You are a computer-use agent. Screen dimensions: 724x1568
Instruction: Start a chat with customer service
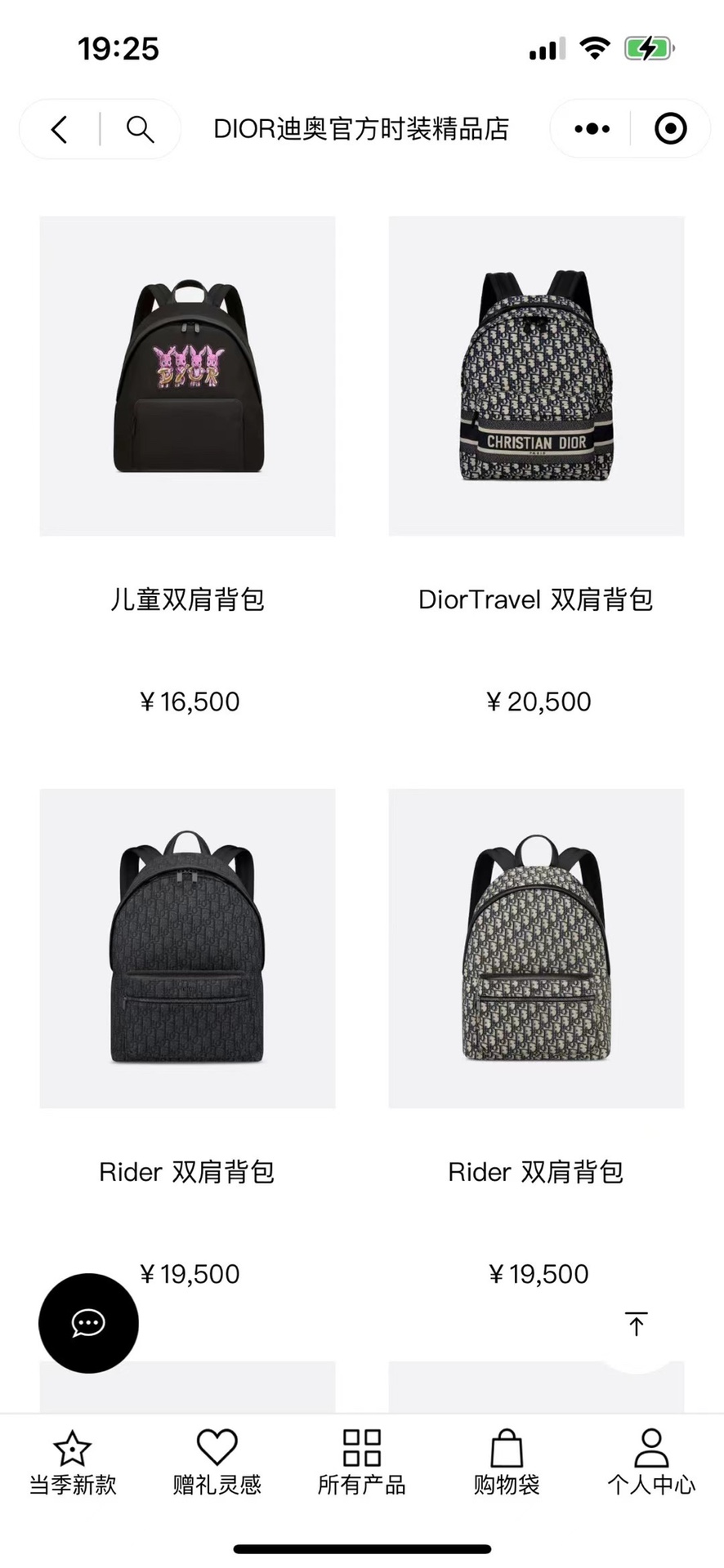click(88, 1322)
